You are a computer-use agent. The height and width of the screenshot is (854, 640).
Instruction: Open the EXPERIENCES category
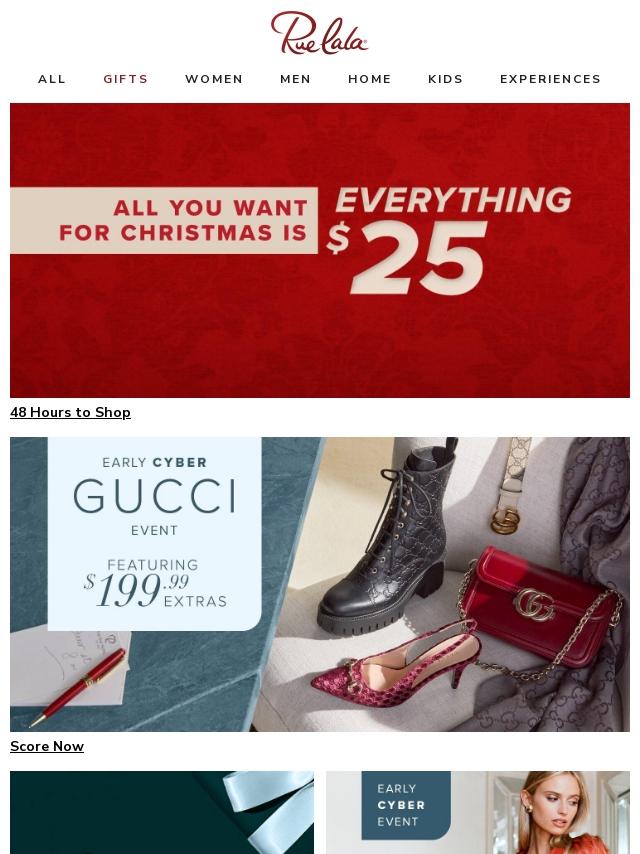550,79
